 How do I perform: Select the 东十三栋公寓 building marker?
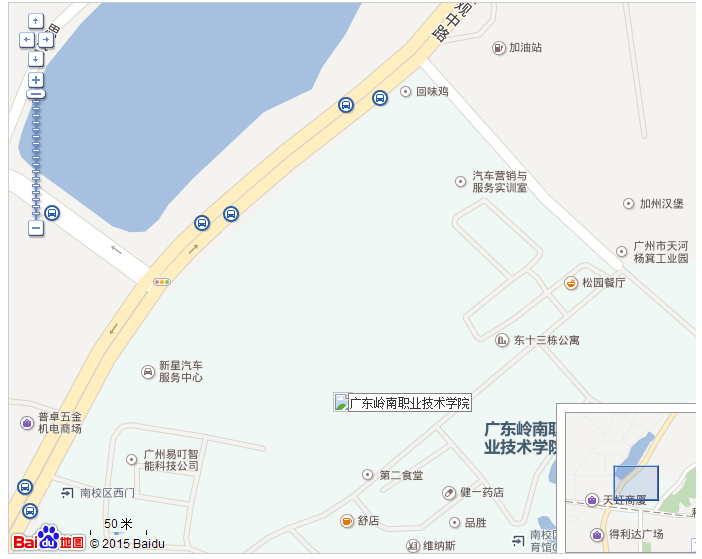pyautogui.click(x=502, y=341)
